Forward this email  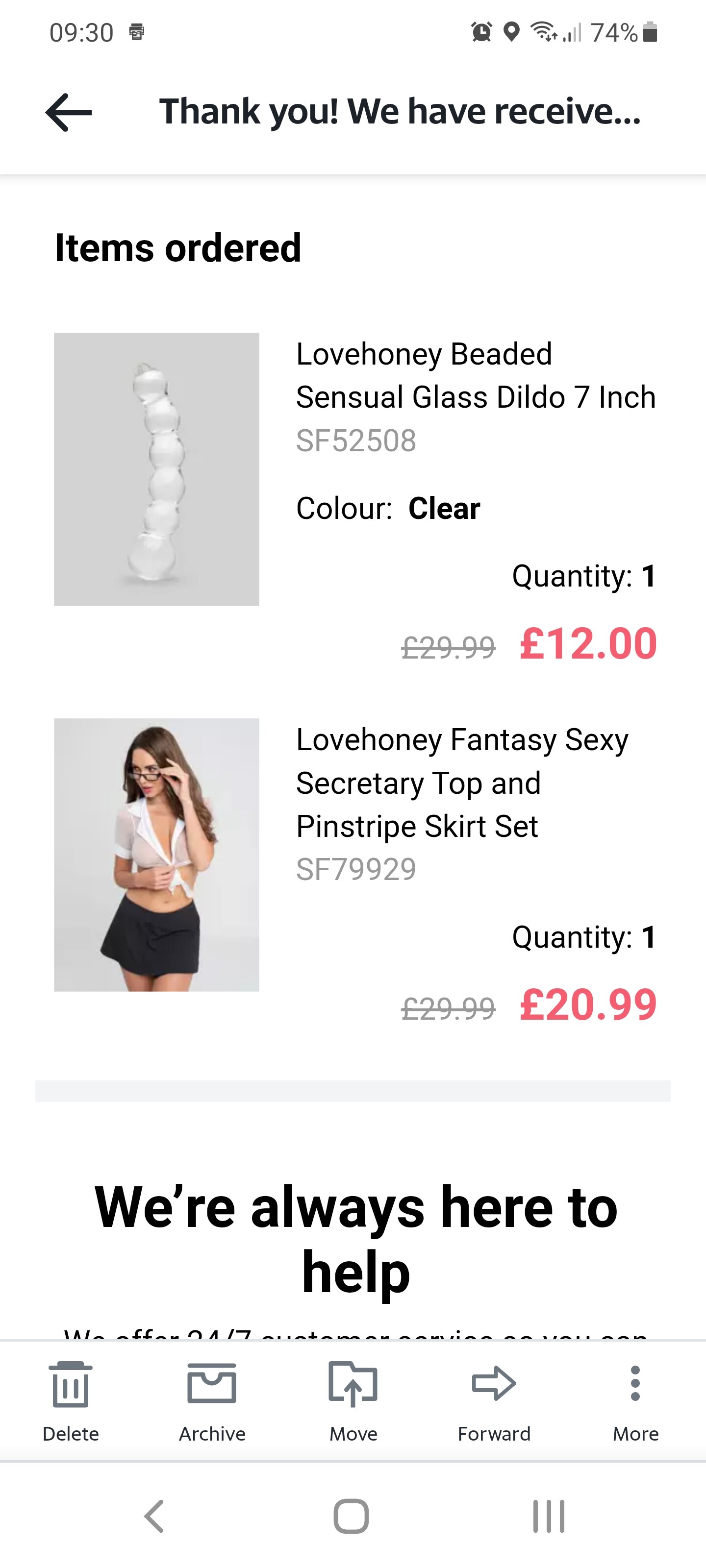[x=493, y=1399]
